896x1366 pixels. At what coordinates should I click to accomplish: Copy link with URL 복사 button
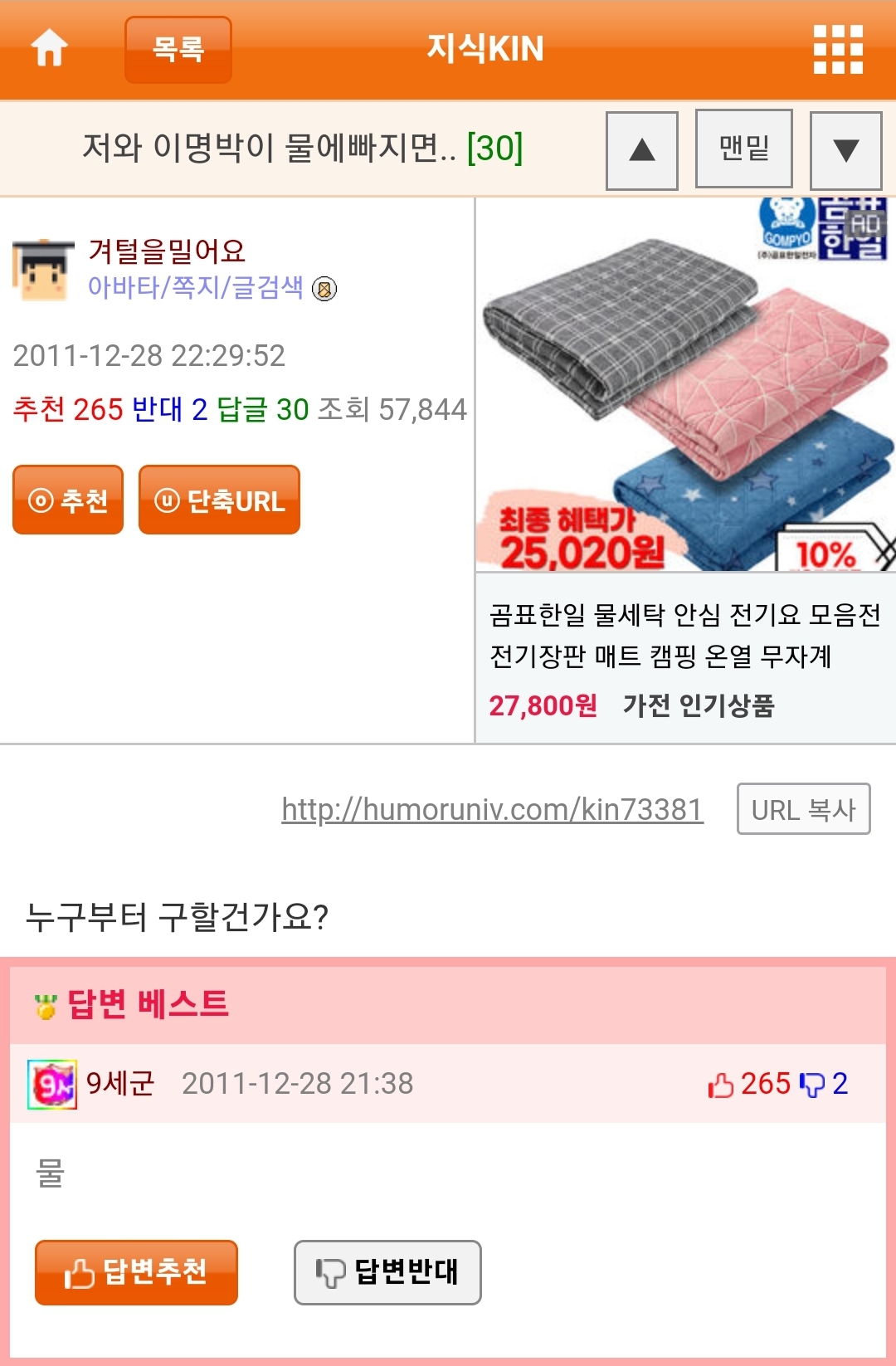pyautogui.click(x=802, y=809)
